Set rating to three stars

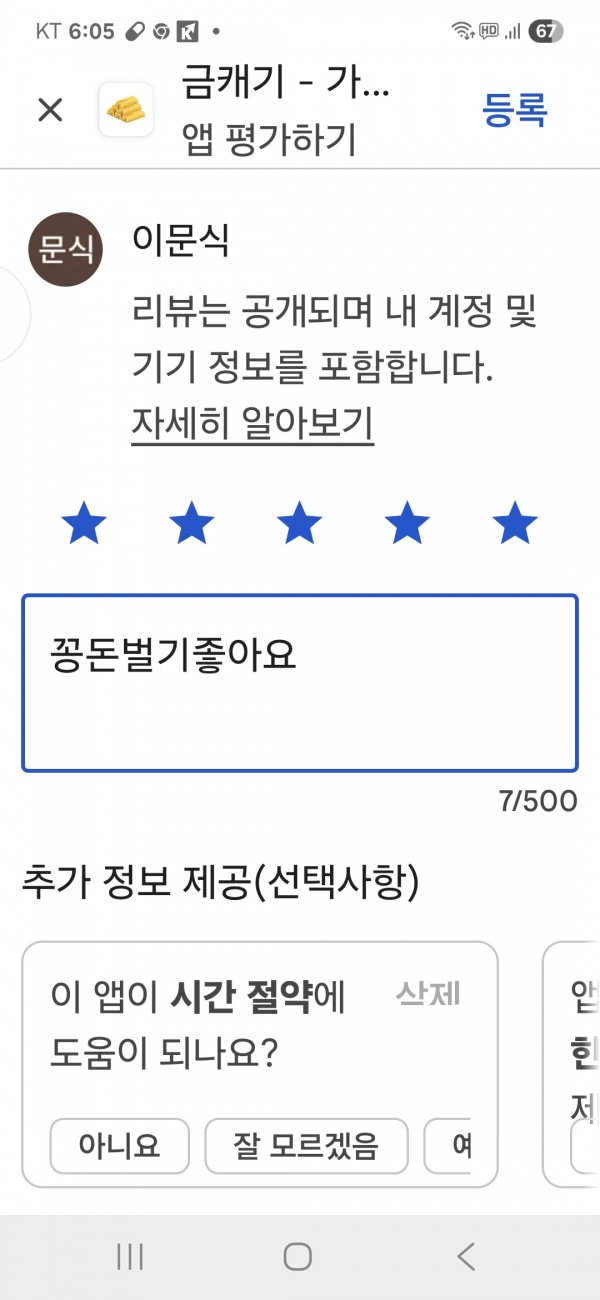point(299,524)
